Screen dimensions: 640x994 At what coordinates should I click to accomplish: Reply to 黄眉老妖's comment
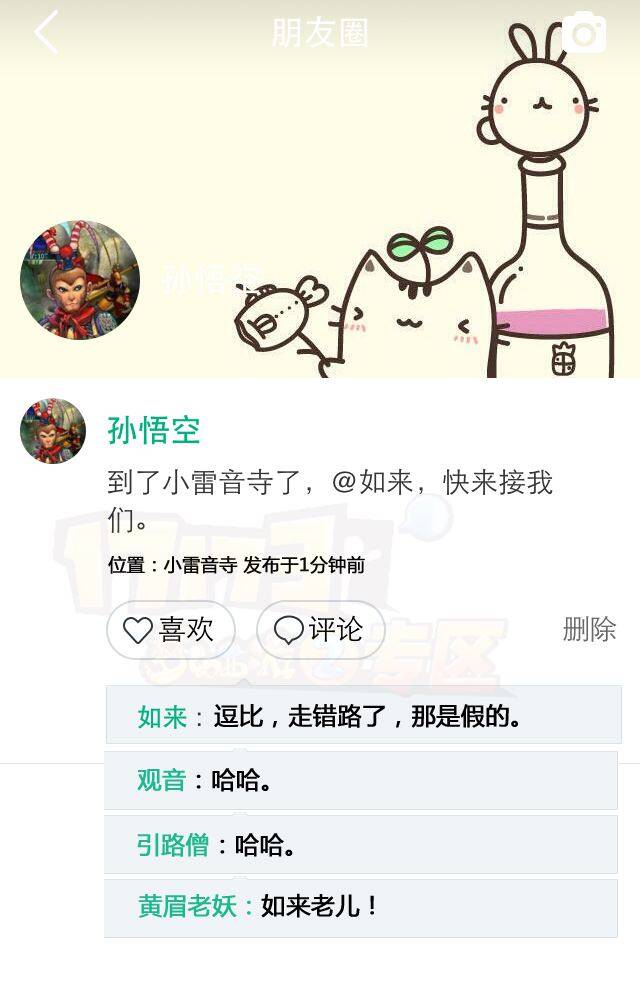(x=360, y=907)
